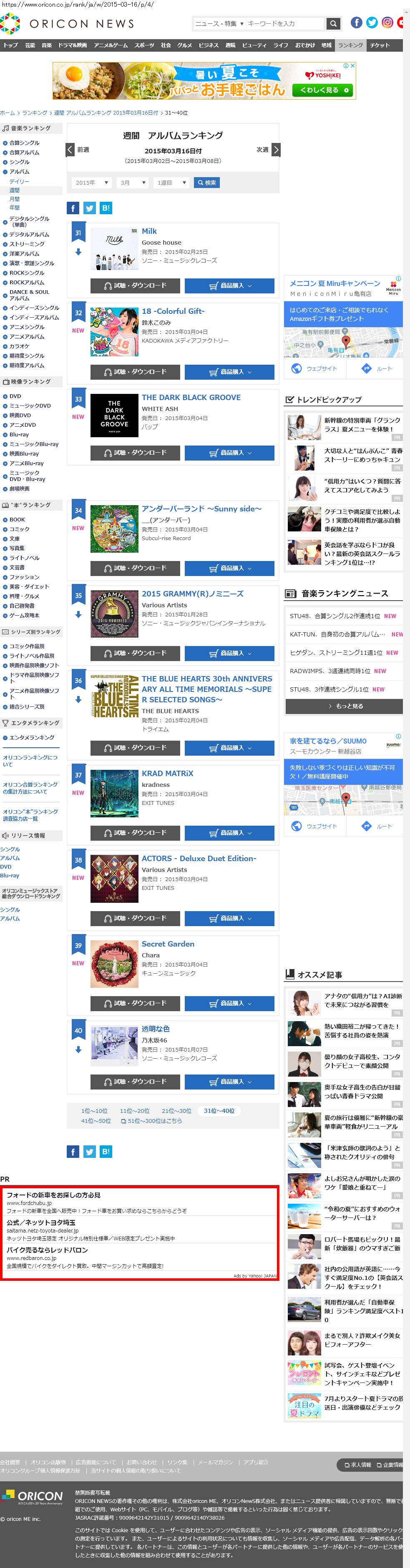Open the Ford car ad link
Viewport: 410px width, 1568px height.
click(54, 1195)
